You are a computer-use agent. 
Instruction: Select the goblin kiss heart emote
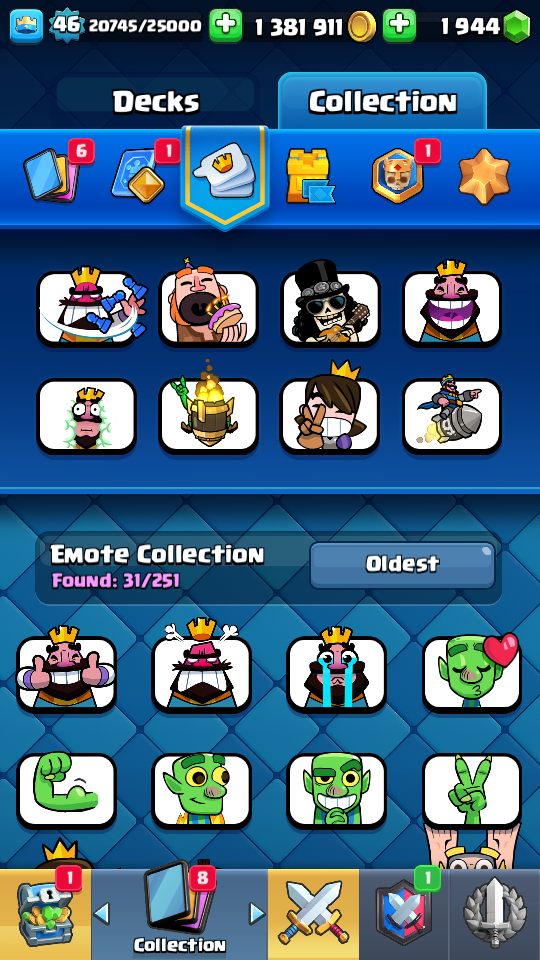472,673
